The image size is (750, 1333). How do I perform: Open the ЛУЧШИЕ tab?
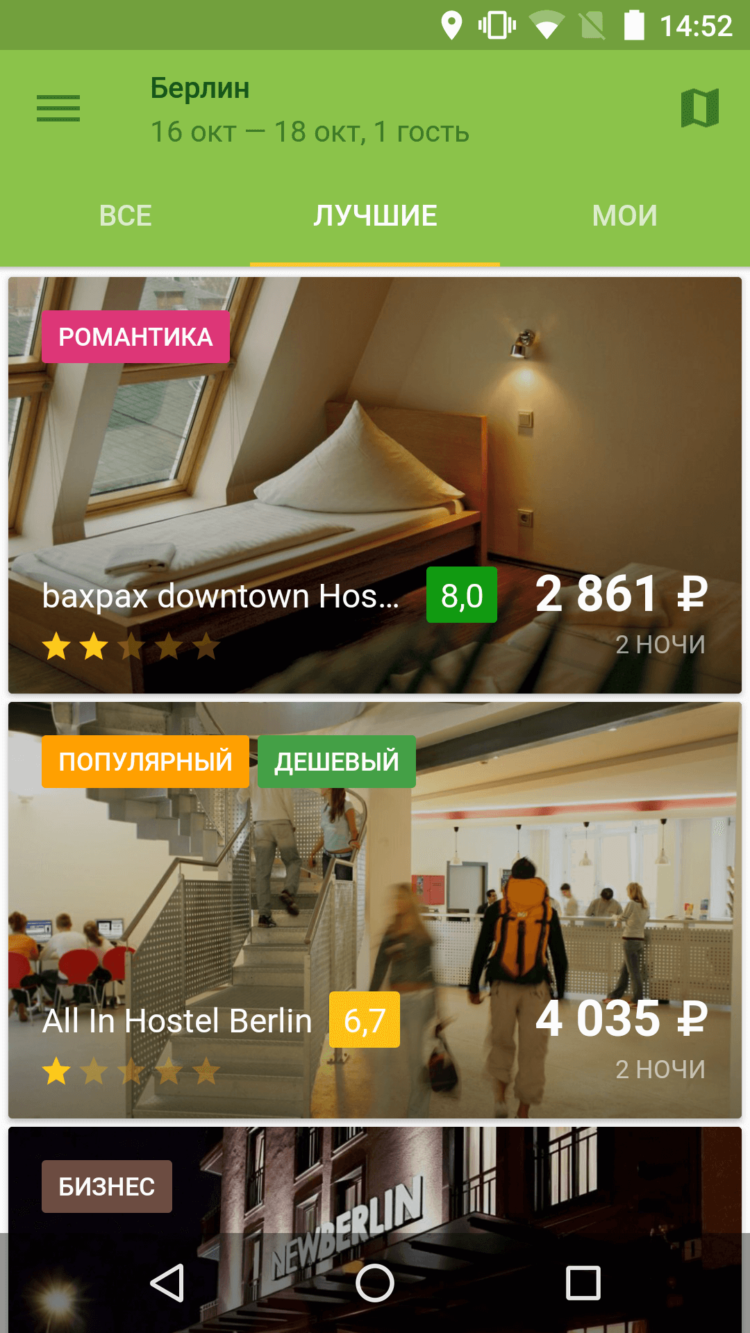point(375,215)
